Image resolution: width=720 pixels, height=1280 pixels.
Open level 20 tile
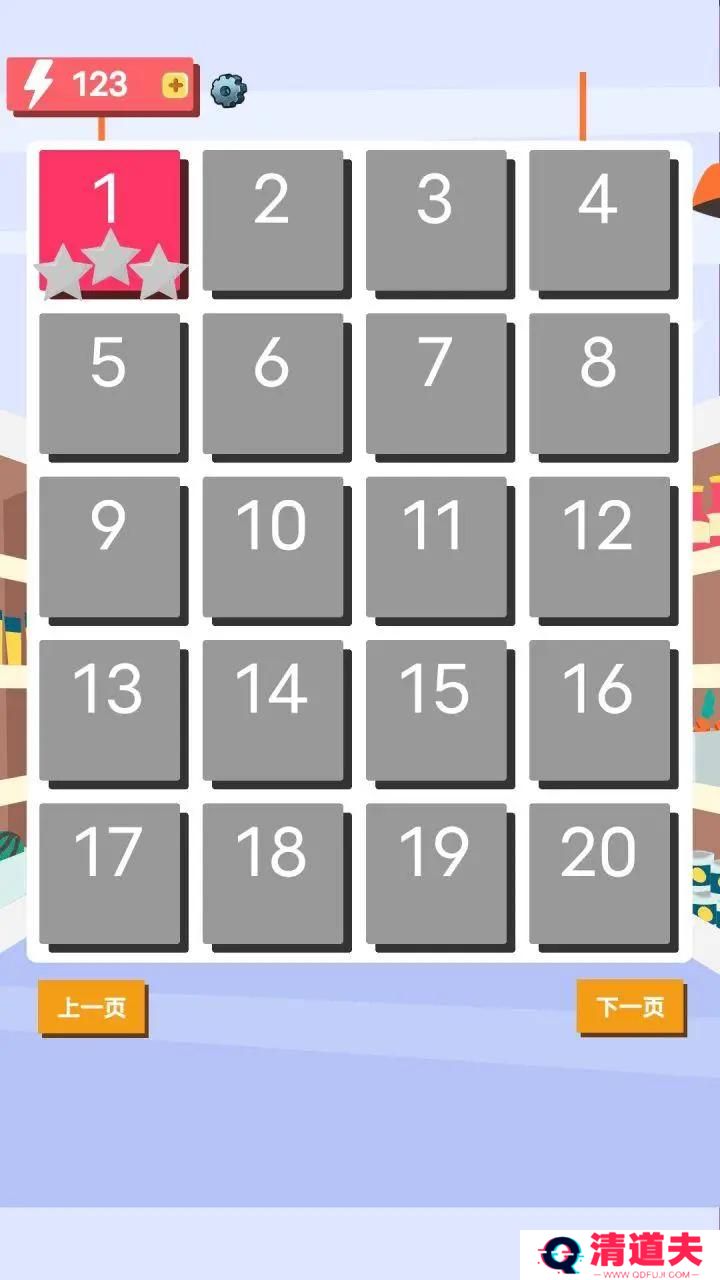pyautogui.click(x=598, y=872)
